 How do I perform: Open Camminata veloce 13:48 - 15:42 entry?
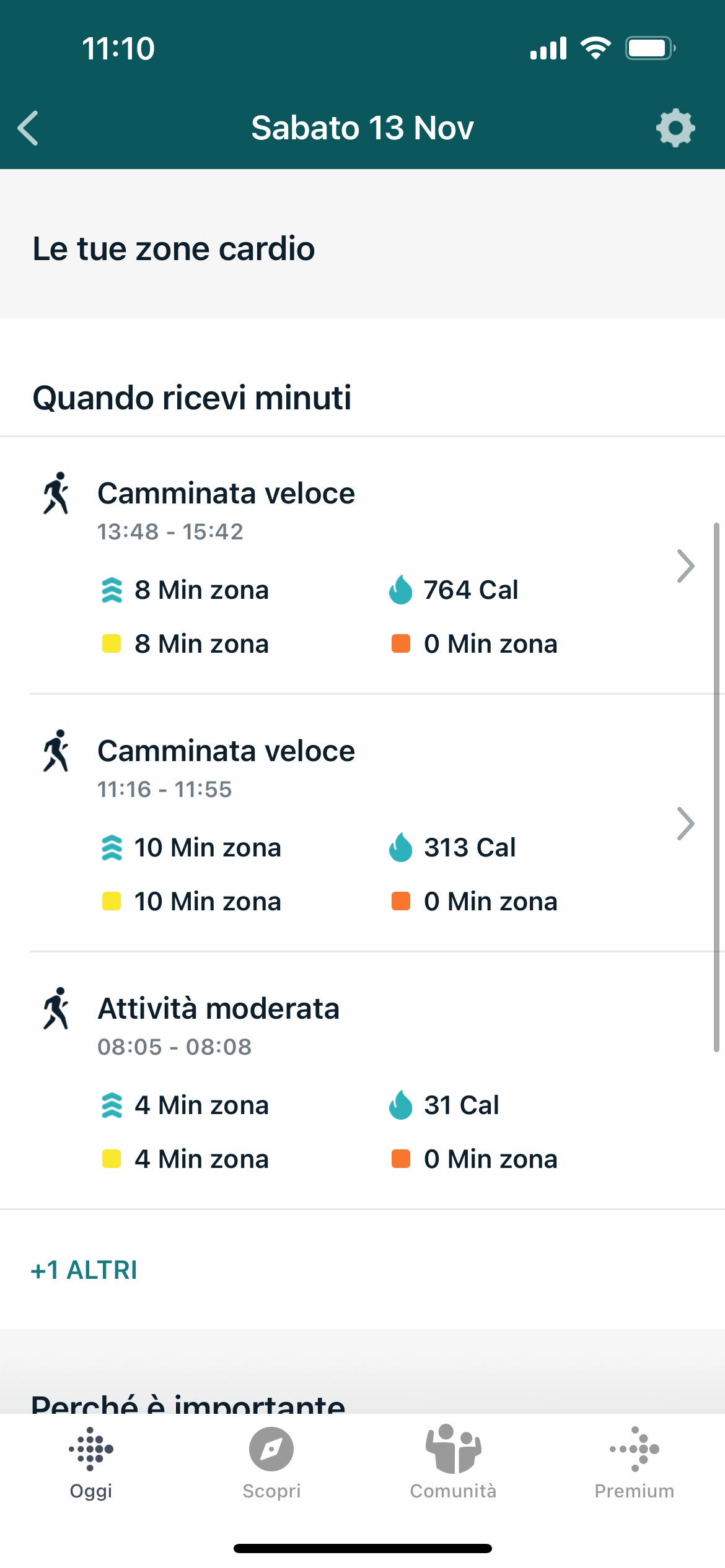point(362,565)
